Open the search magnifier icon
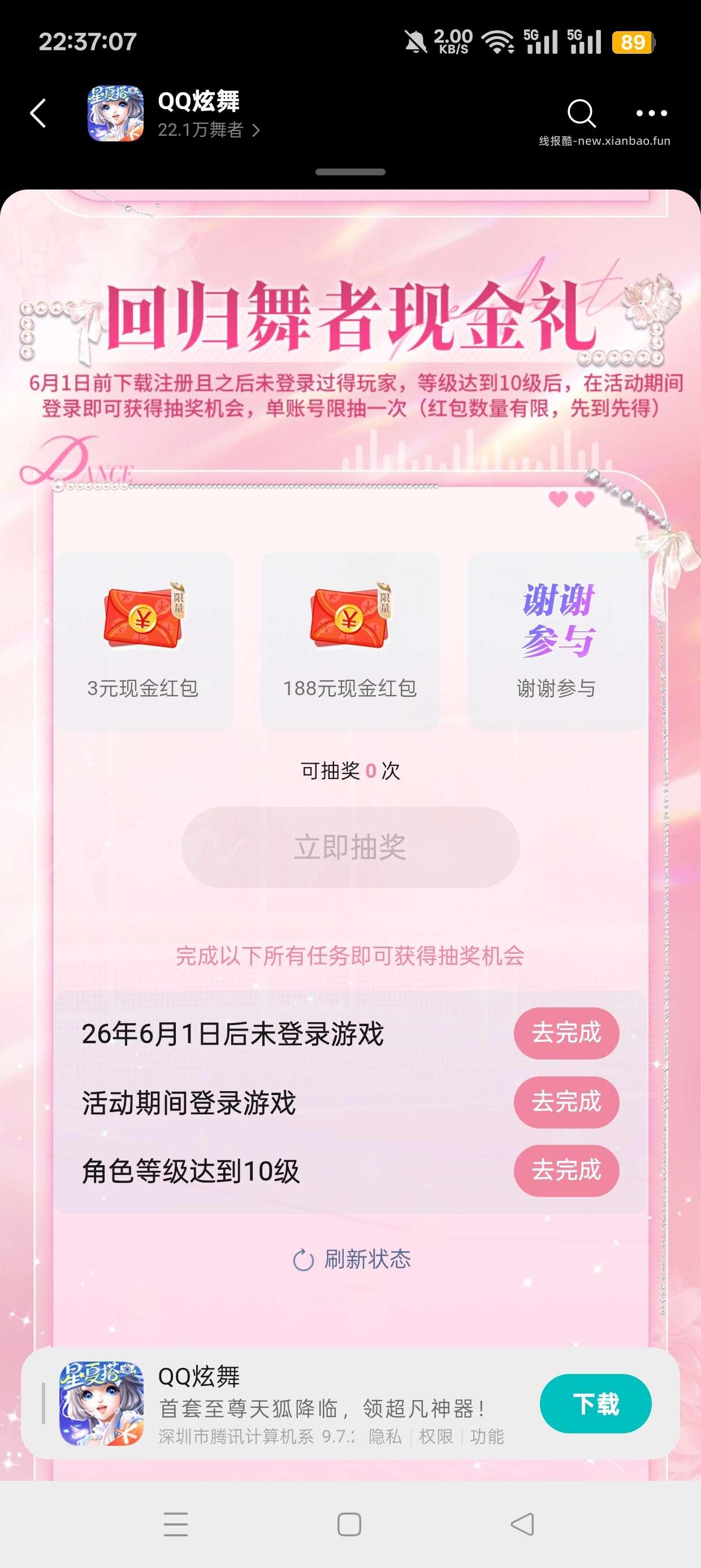 pos(581,113)
